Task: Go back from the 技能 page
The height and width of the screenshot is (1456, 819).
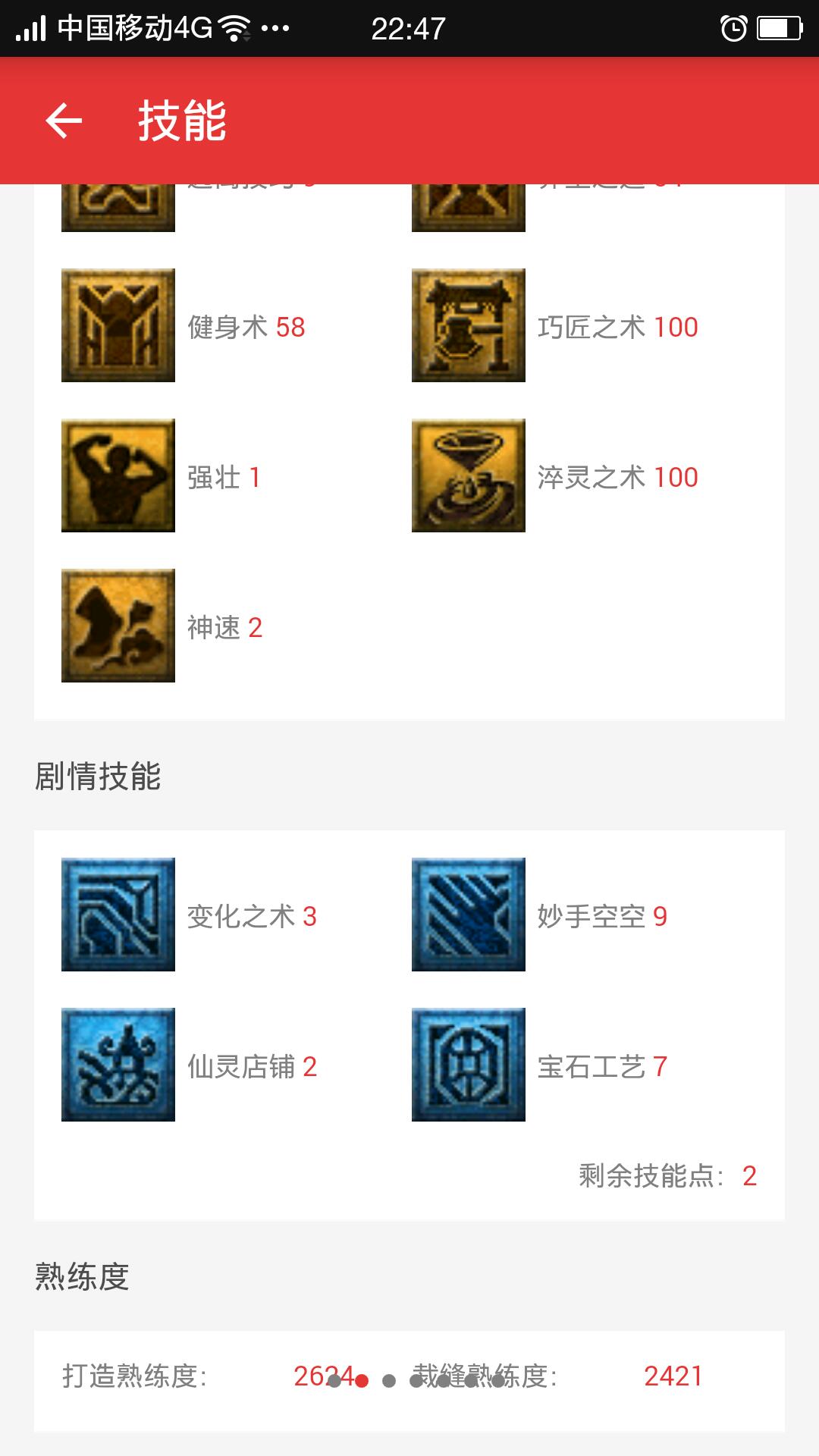Action: pyautogui.click(x=64, y=121)
